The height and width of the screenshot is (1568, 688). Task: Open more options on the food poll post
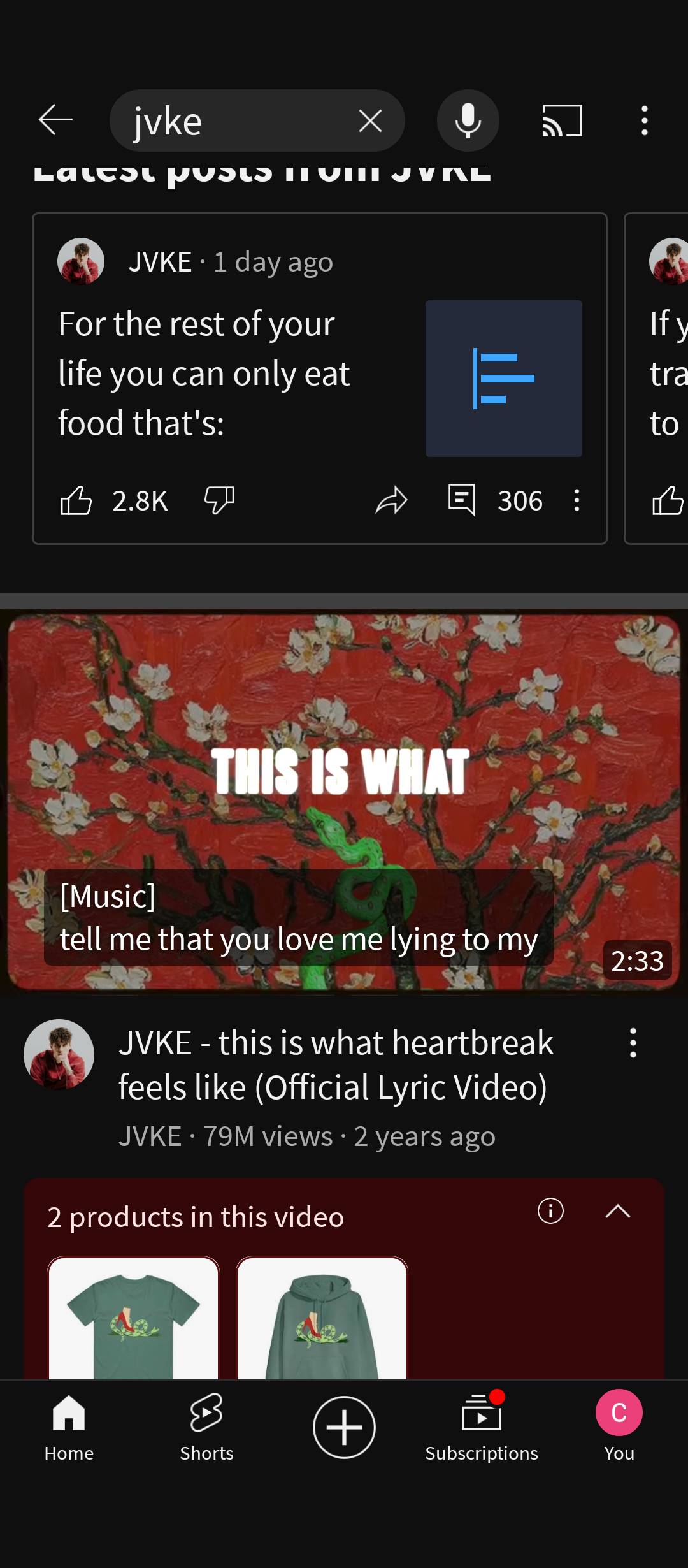coord(577,500)
